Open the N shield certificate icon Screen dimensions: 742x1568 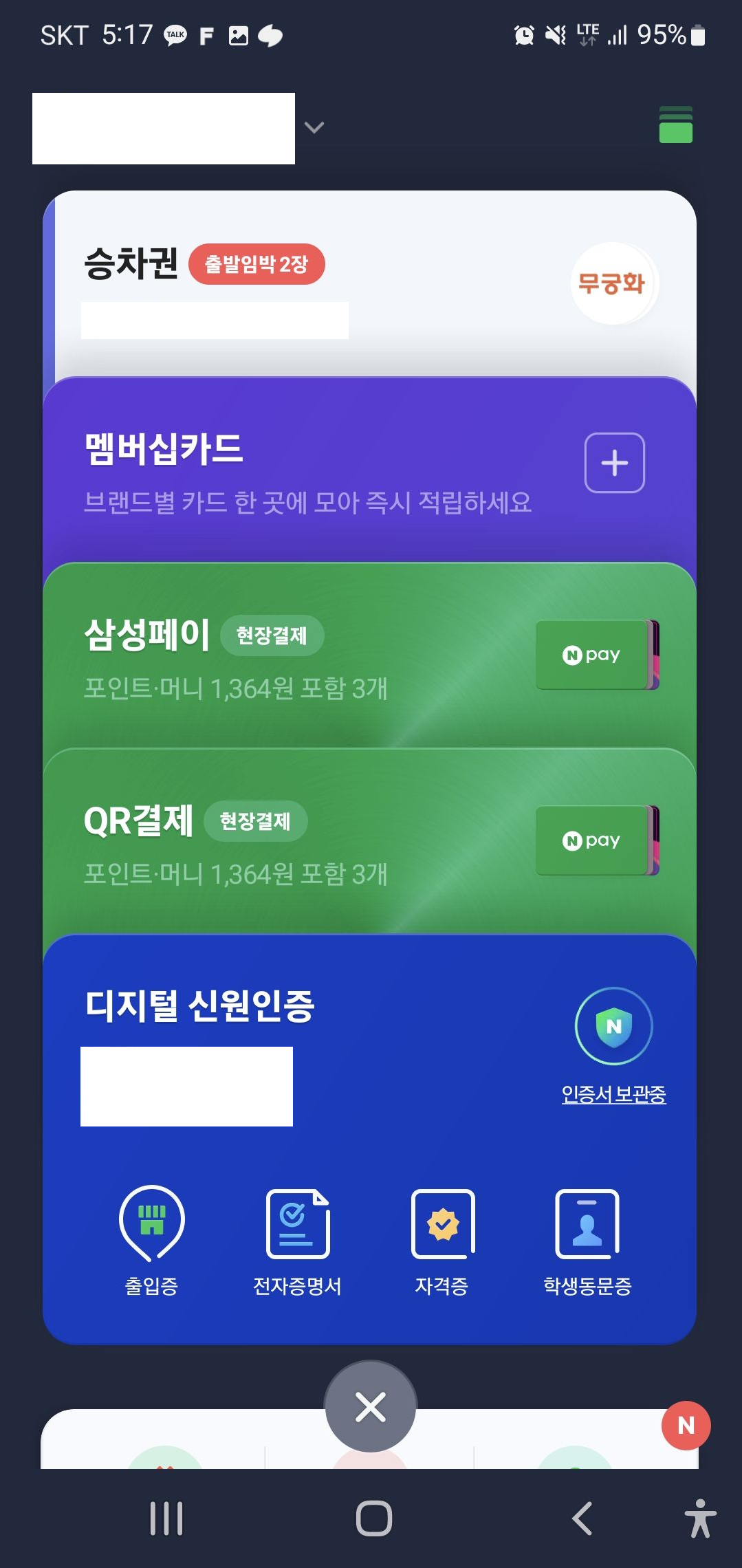pos(613,1025)
